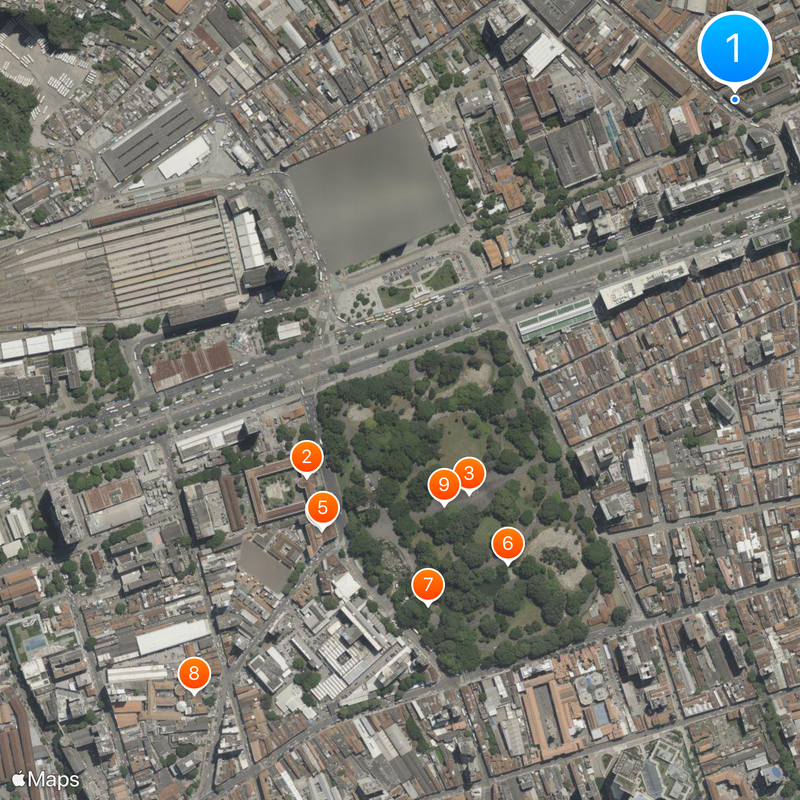This screenshot has height=800, width=800.
Task: Select the blue pin numbered 1
Action: point(735,47)
